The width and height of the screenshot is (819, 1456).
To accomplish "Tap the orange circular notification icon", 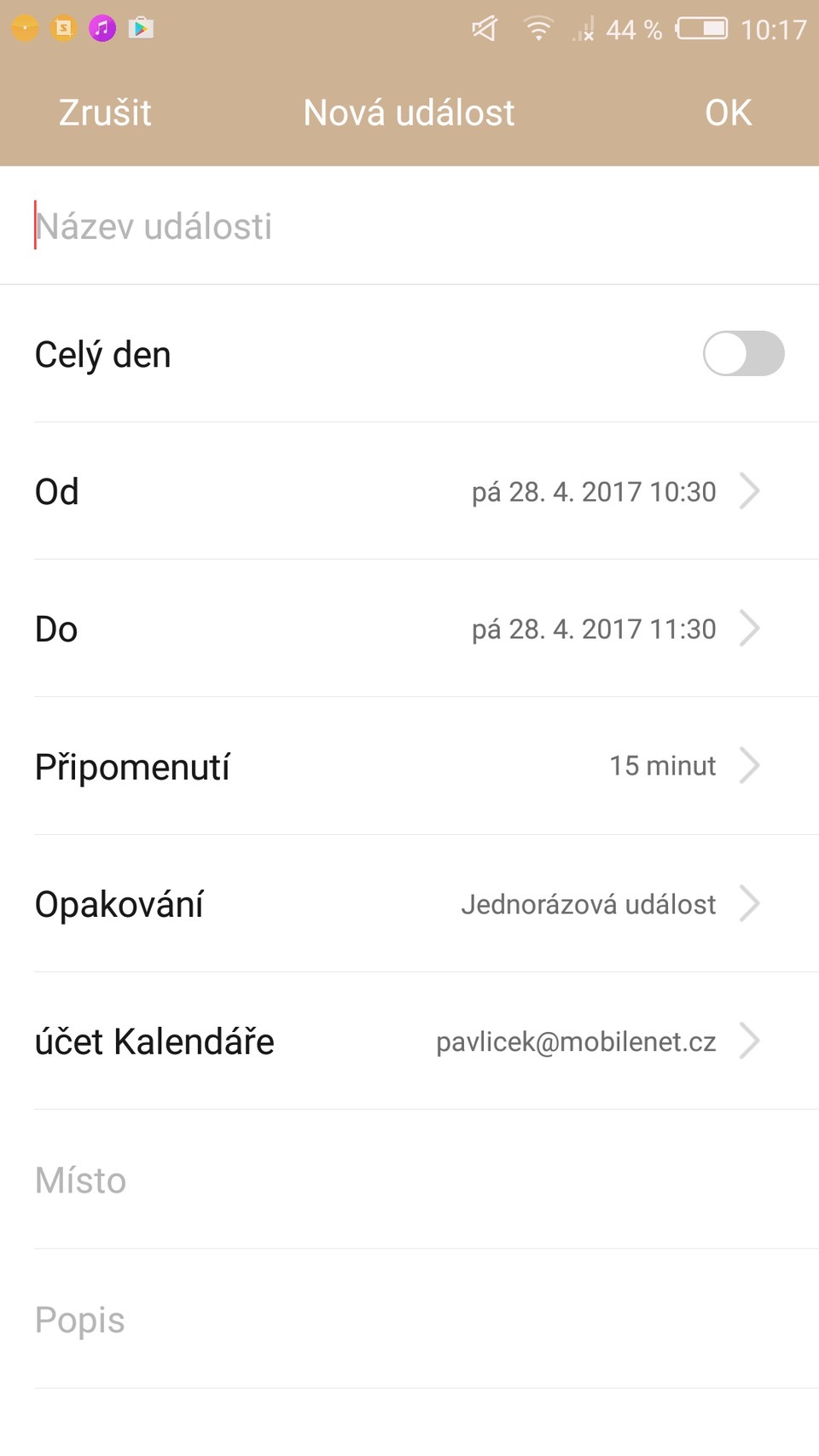I will point(24,27).
